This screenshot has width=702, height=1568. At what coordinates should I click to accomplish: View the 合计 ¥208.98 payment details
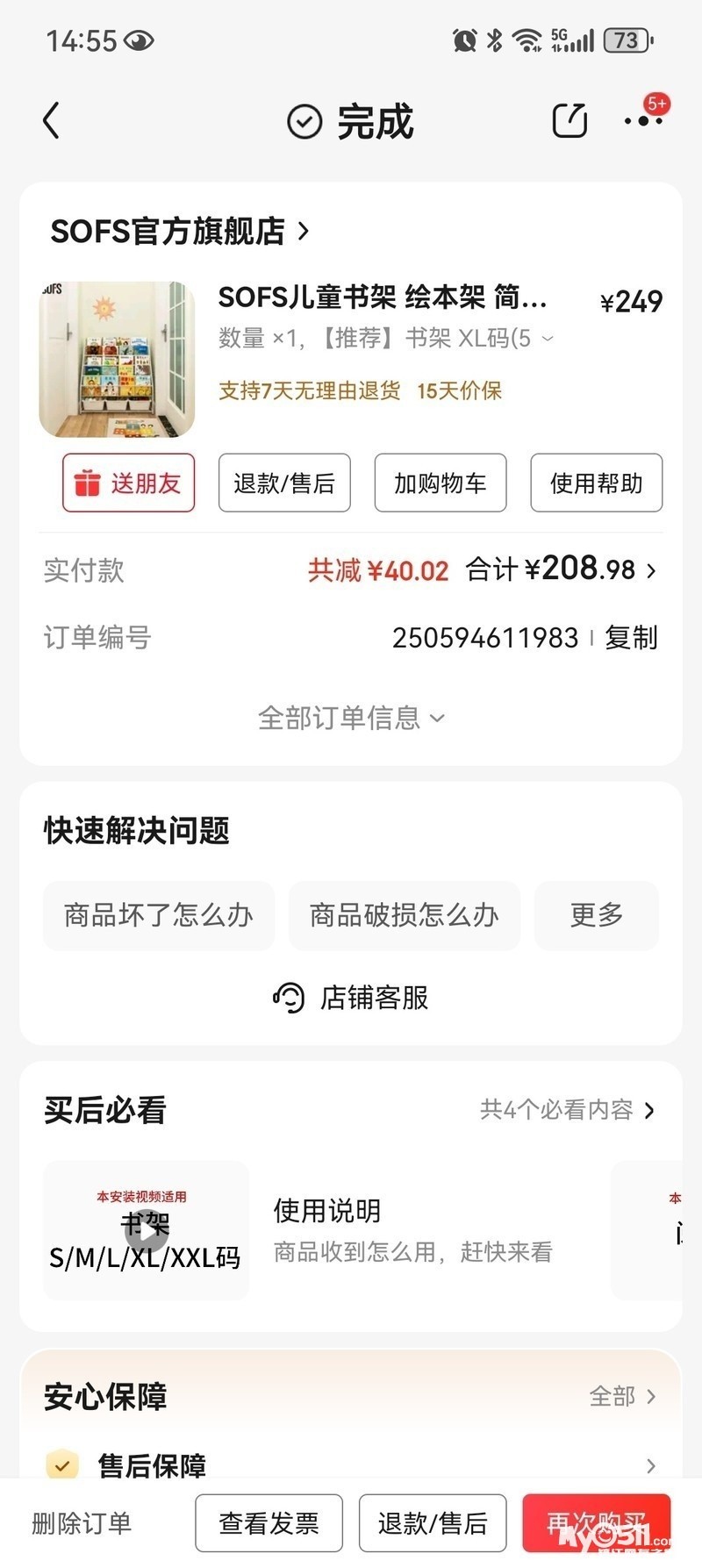[562, 570]
